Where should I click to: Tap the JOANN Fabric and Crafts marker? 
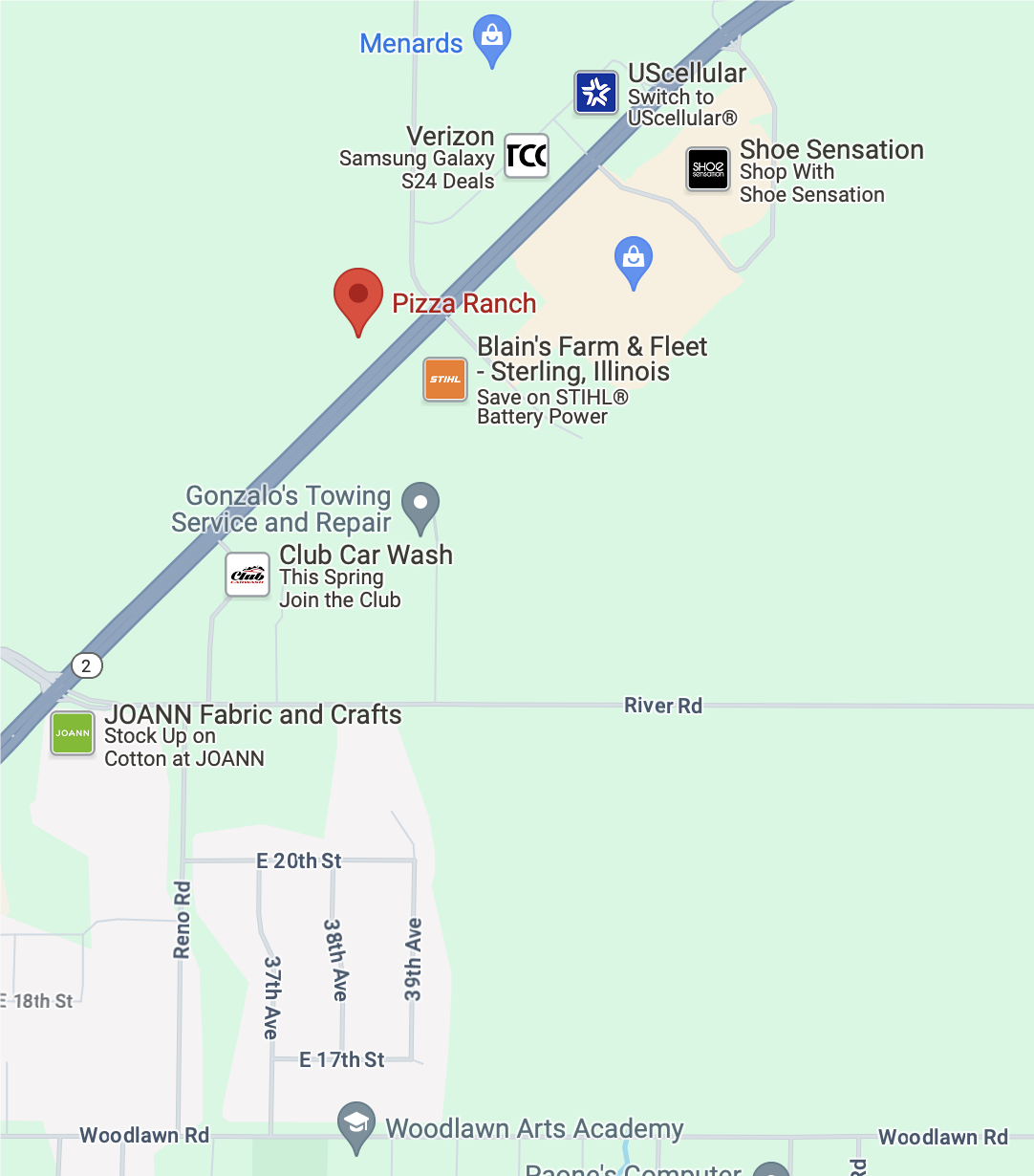(73, 733)
